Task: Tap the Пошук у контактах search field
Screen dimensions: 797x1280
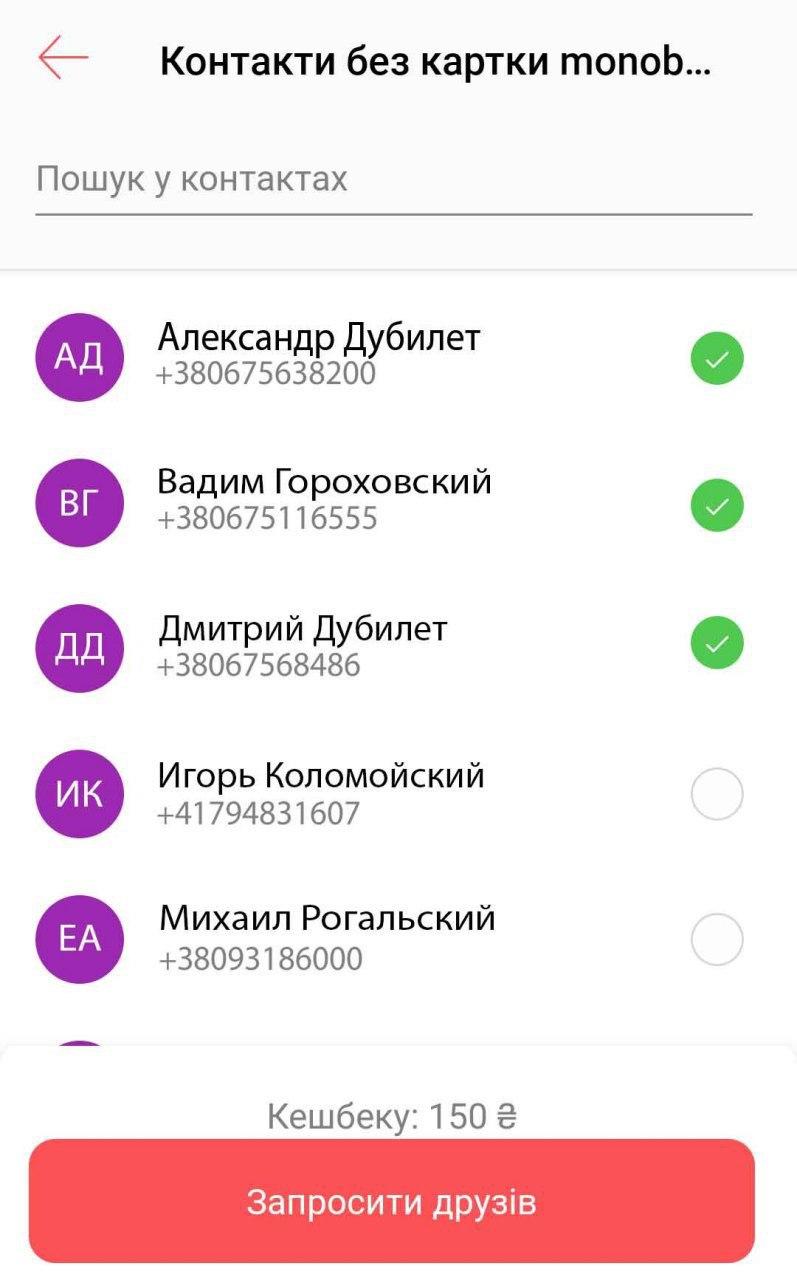Action: coord(393,180)
